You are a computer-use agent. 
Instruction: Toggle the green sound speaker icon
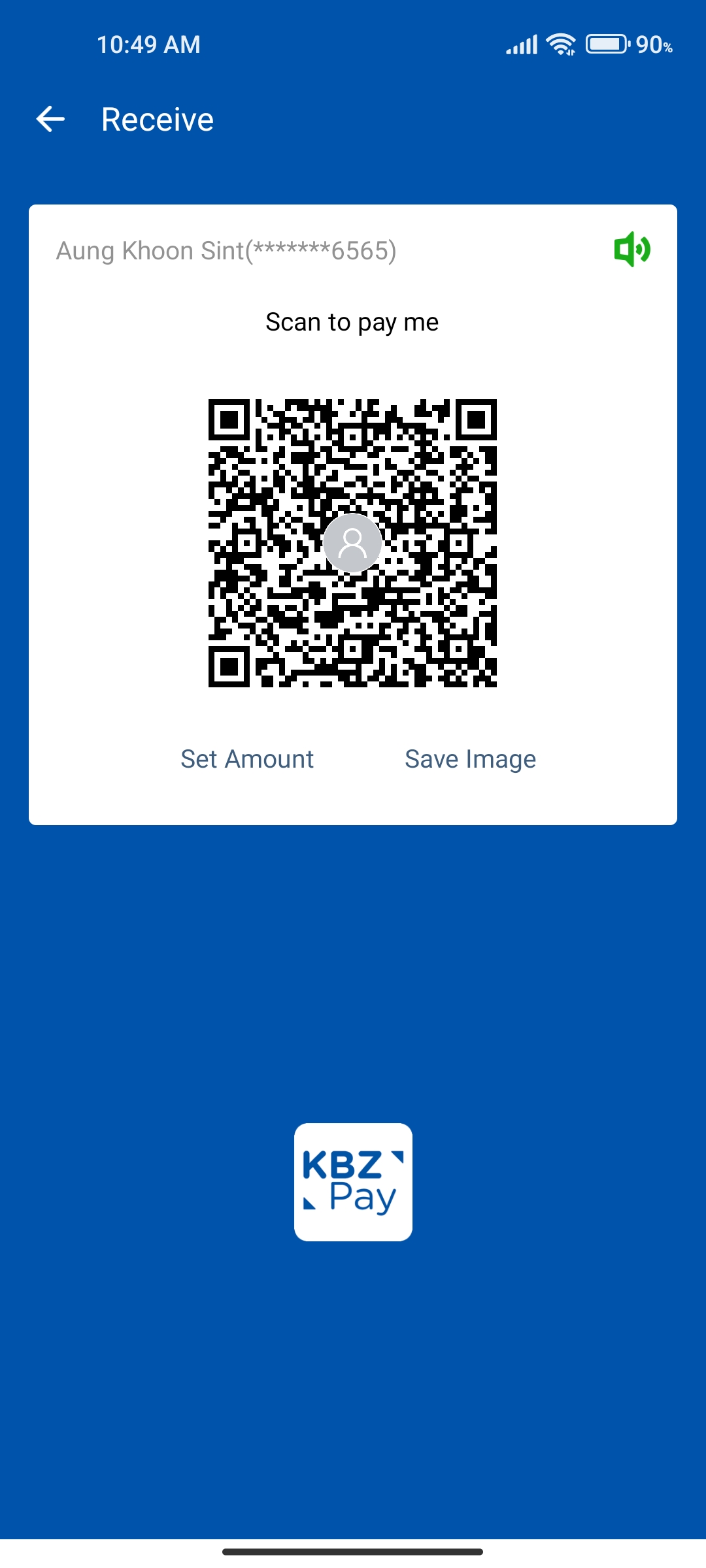[631, 249]
